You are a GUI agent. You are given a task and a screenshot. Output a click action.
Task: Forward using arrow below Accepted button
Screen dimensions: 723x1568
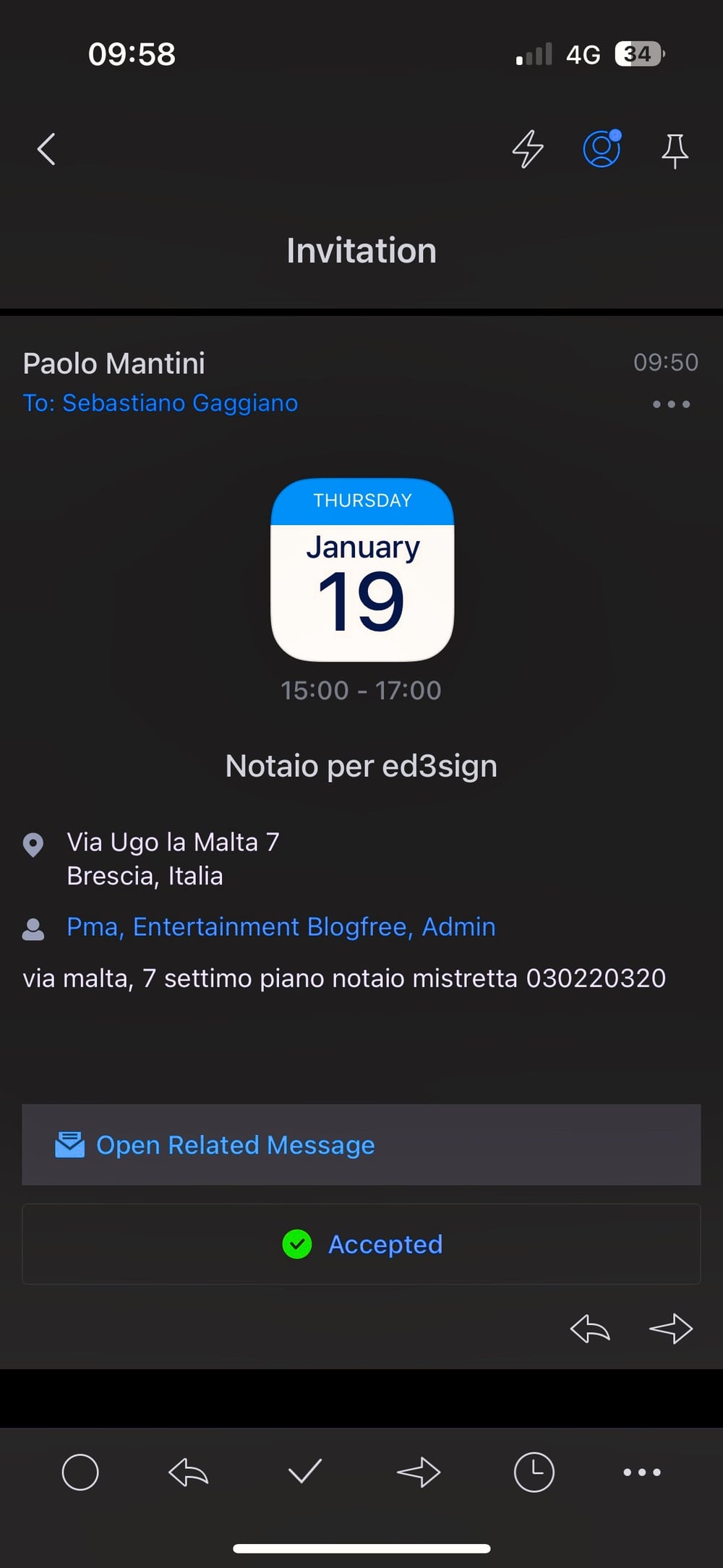tap(671, 1329)
